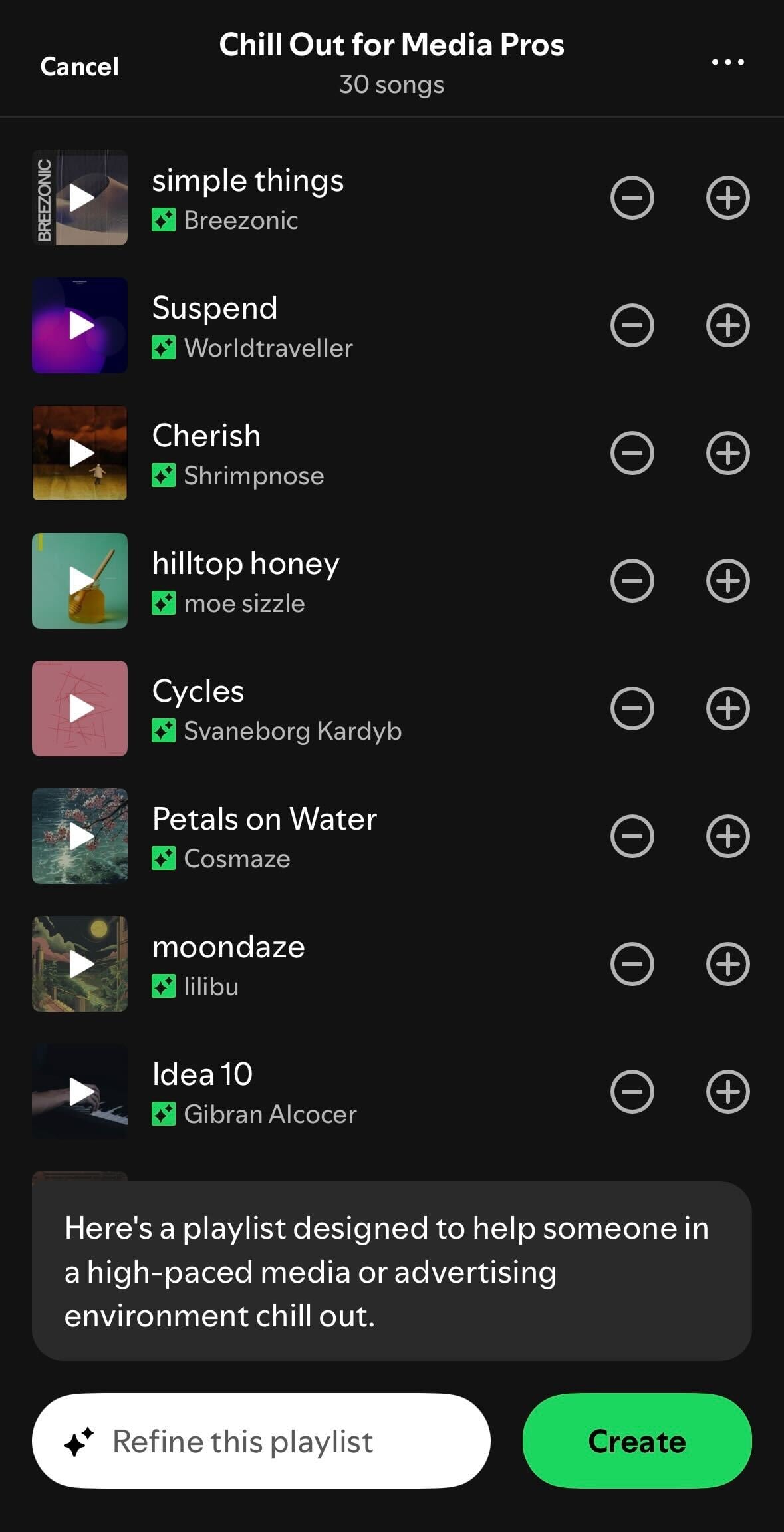
Task: Preview the track hilltop honey
Action: click(x=80, y=581)
